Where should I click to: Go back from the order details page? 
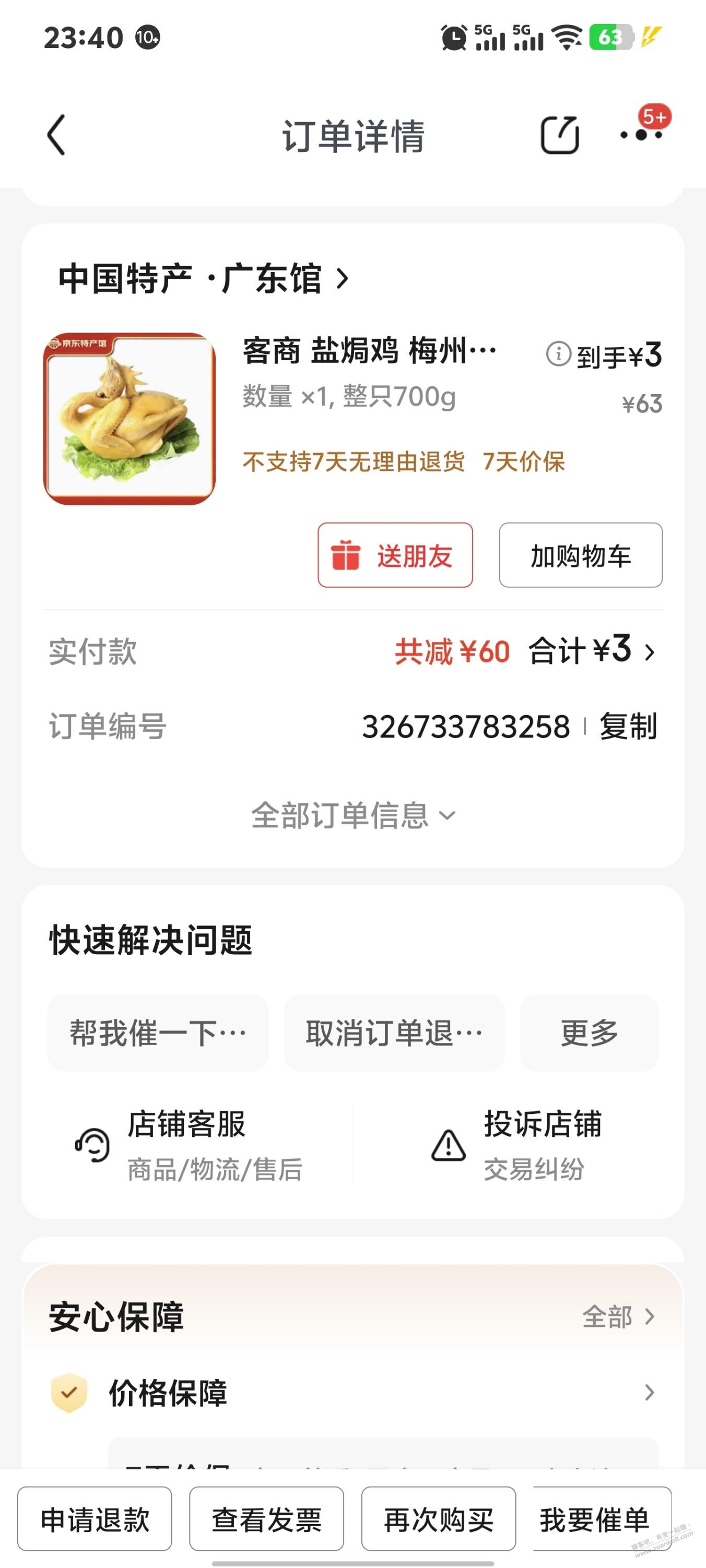(56, 135)
